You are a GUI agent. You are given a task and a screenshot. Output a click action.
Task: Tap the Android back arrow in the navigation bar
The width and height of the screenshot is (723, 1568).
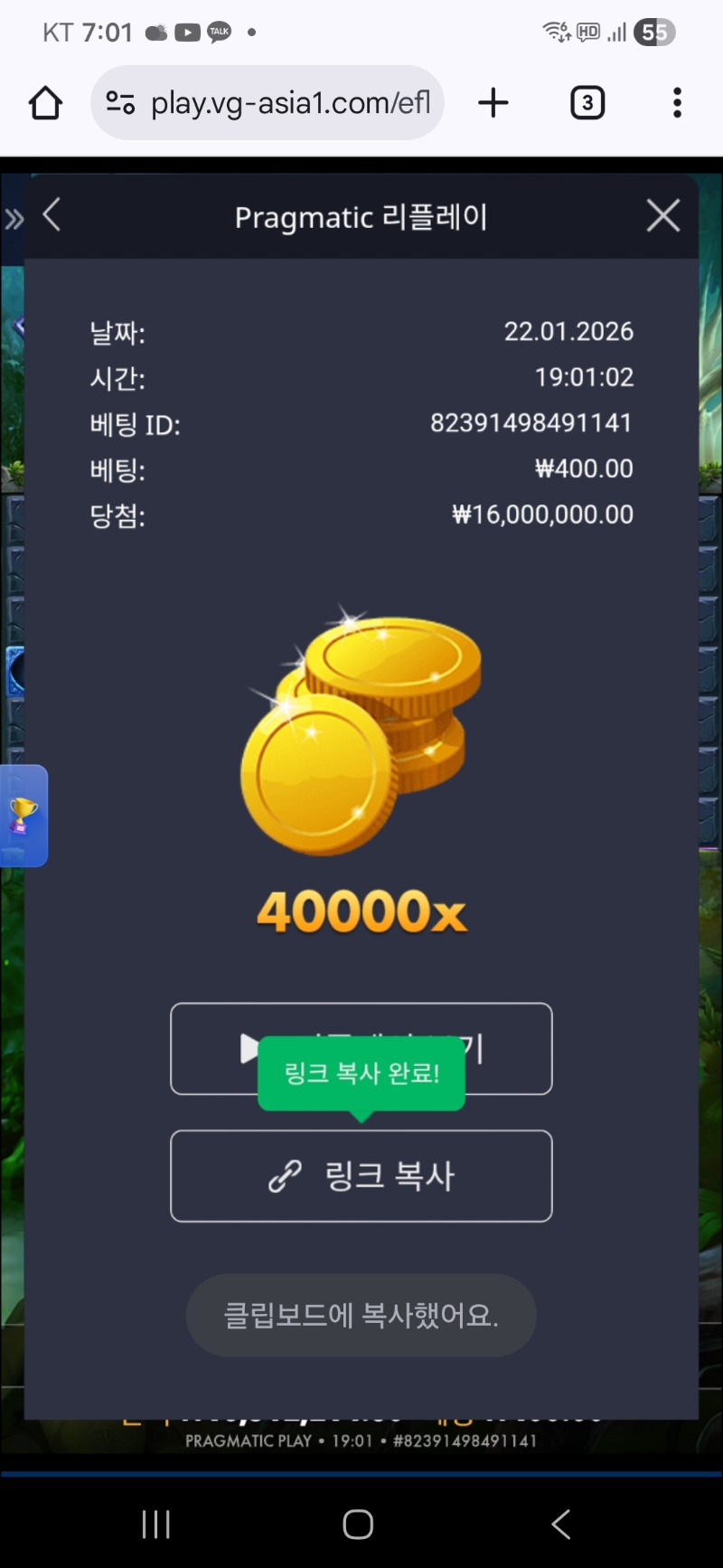click(559, 1524)
